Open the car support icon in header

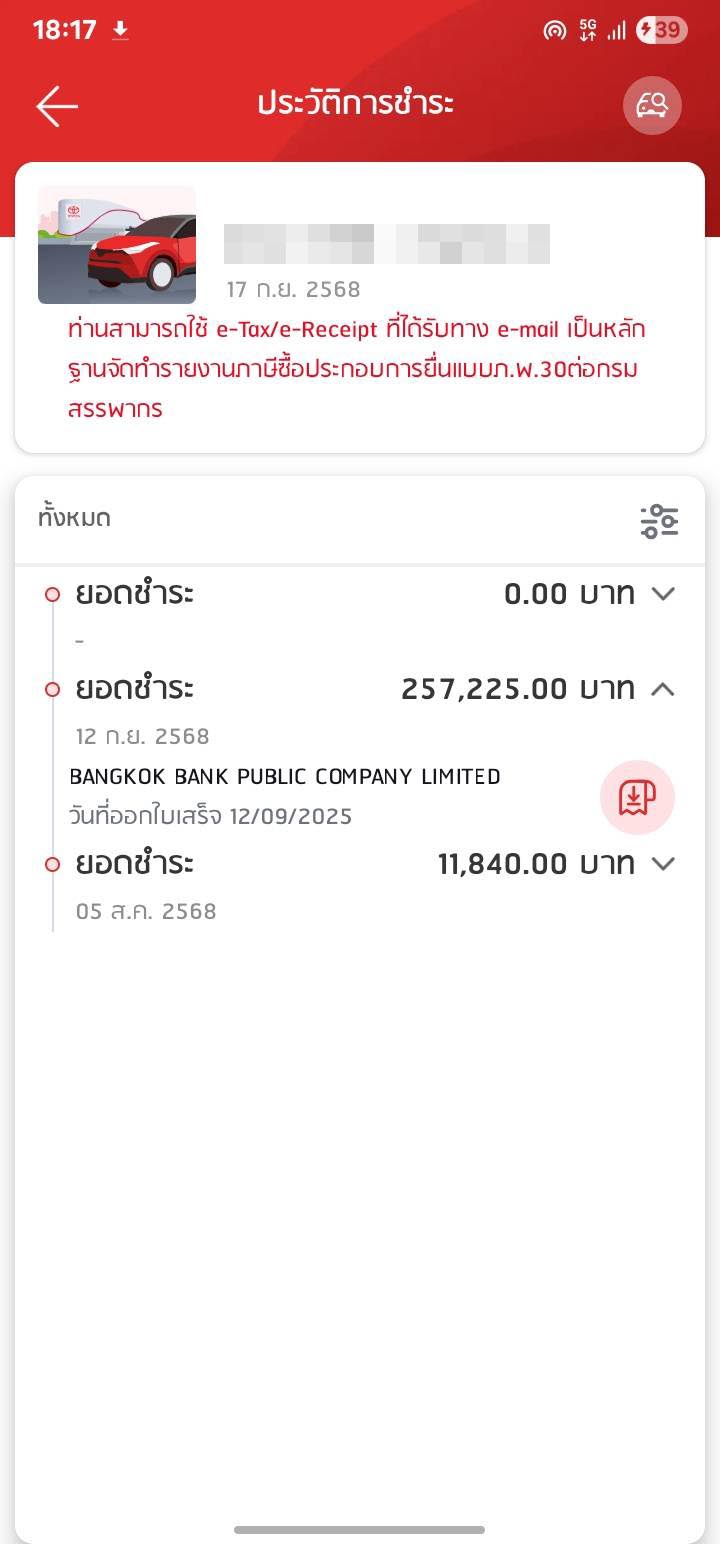click(x=652, y=105)
